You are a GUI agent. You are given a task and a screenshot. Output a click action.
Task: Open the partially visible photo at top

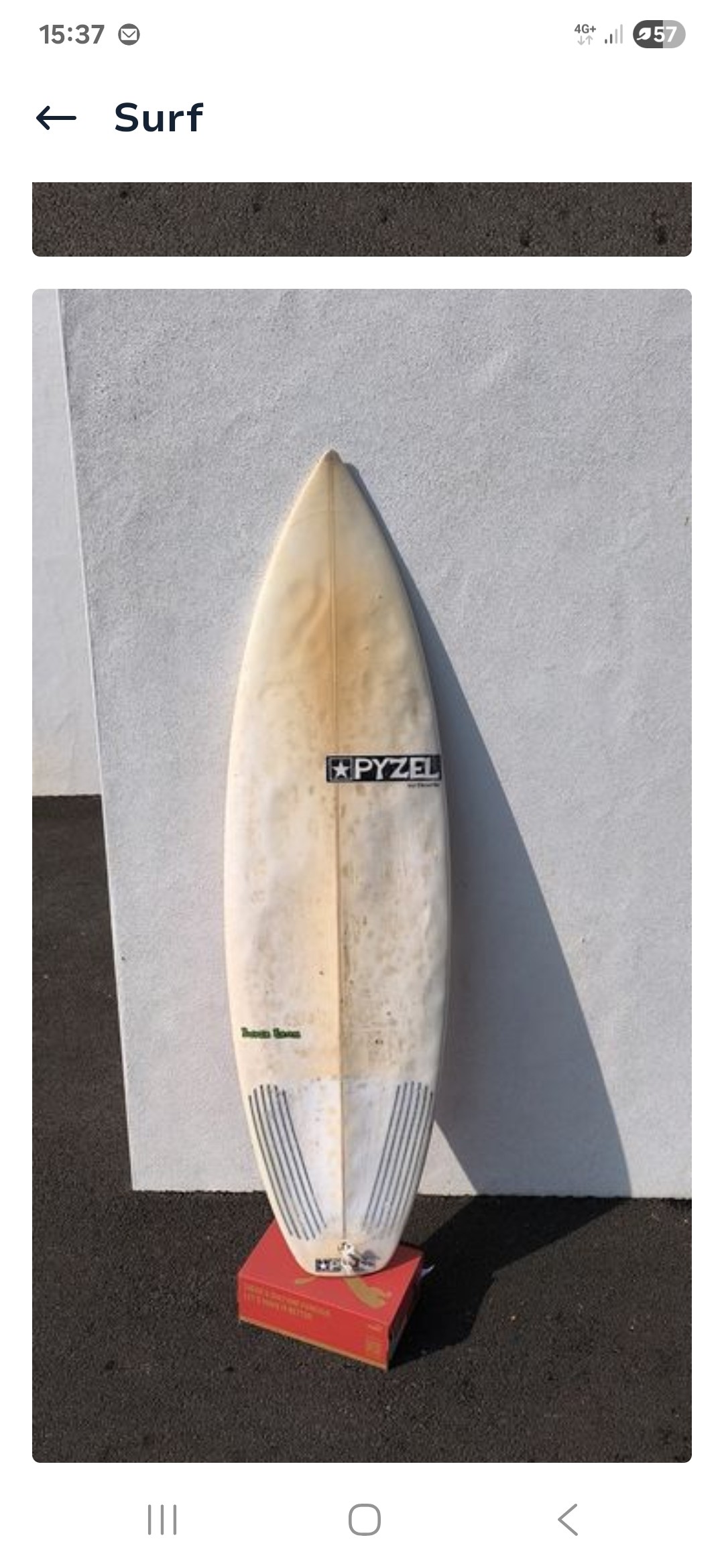[x=362, y=219]
